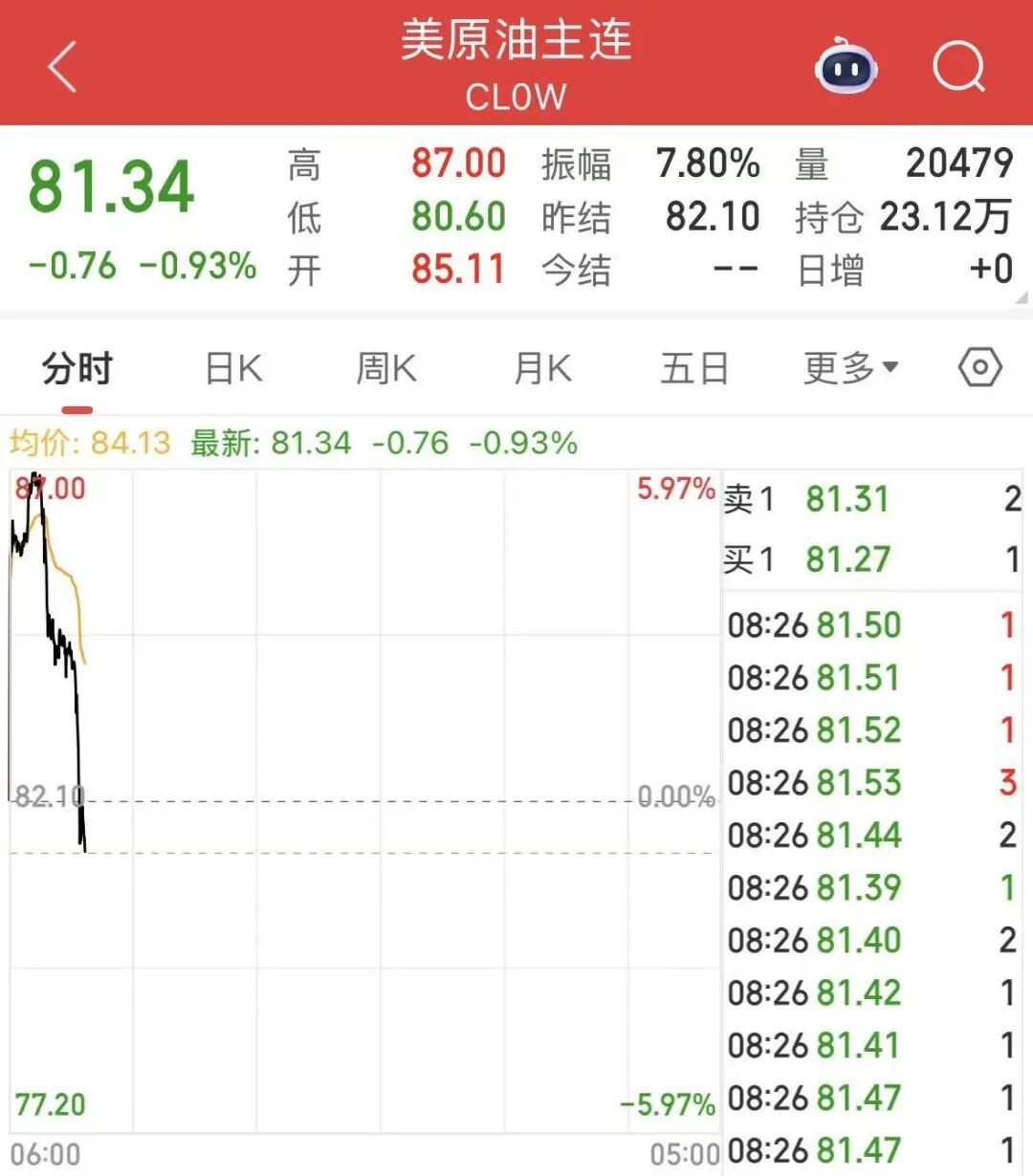Select the 月K chart tab

[541, 368]
